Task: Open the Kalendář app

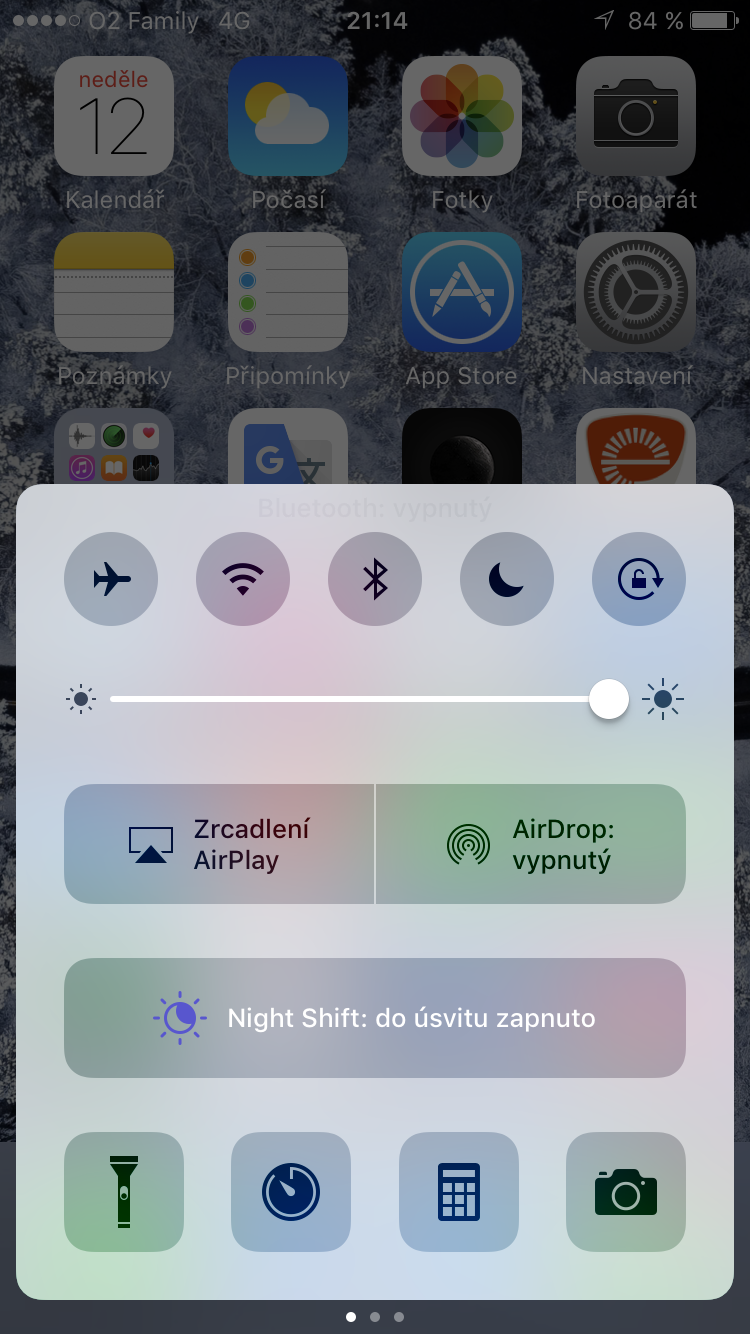Action: (114, 117)
